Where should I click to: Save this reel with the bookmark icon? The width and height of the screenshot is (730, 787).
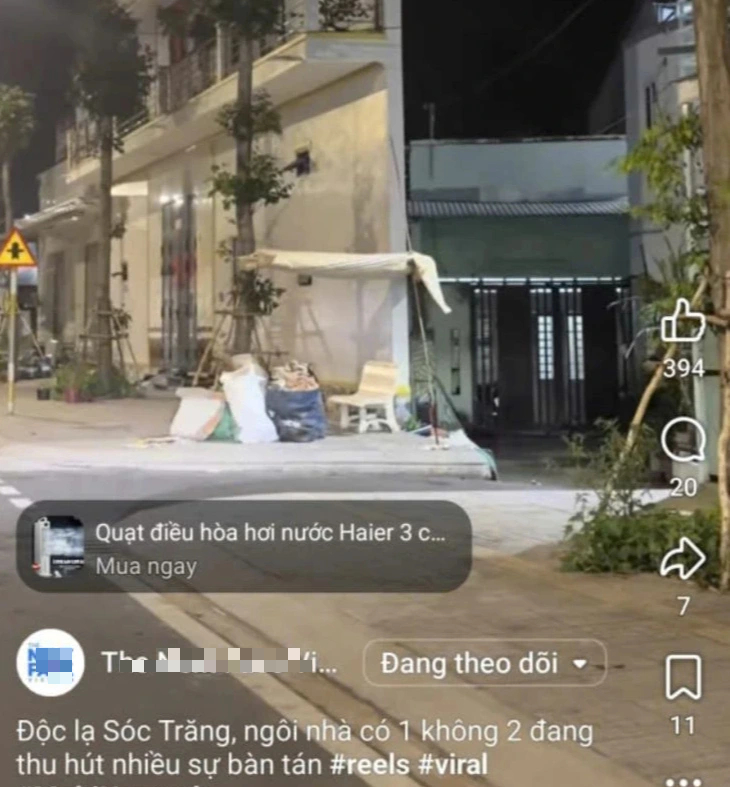683,679
